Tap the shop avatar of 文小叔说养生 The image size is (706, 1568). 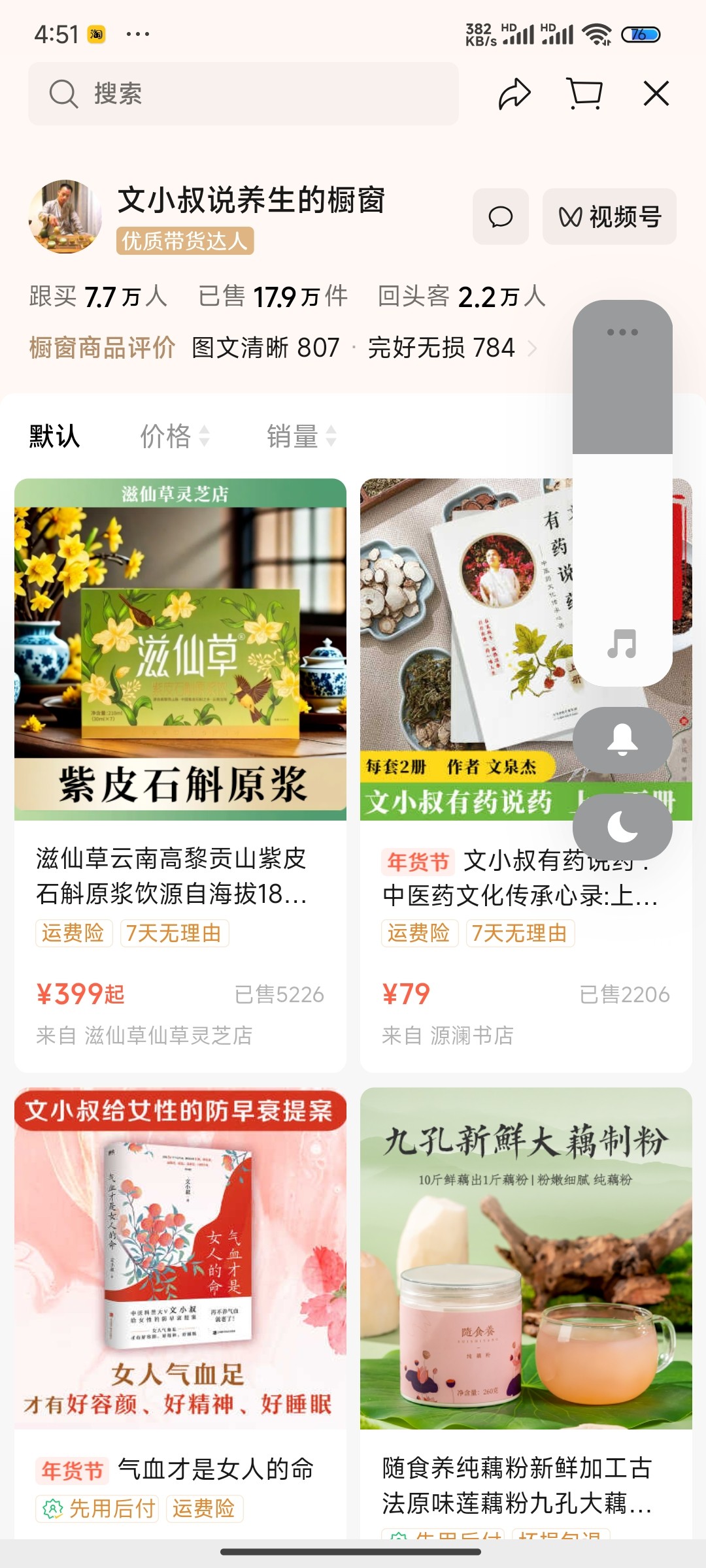65,216
